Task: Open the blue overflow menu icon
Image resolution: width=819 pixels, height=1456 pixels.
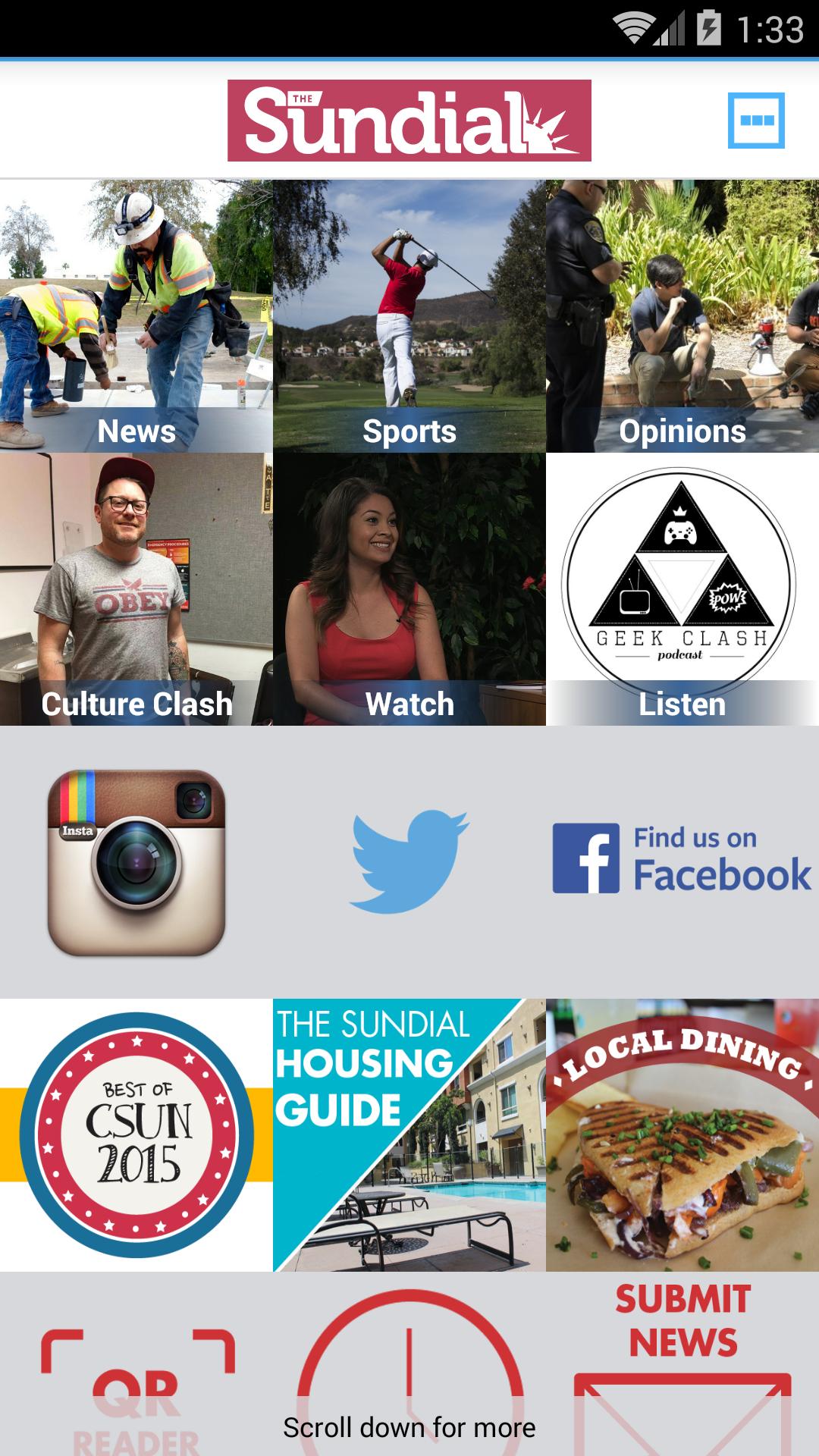Action: pyautogui.click(x=756, y=121)
